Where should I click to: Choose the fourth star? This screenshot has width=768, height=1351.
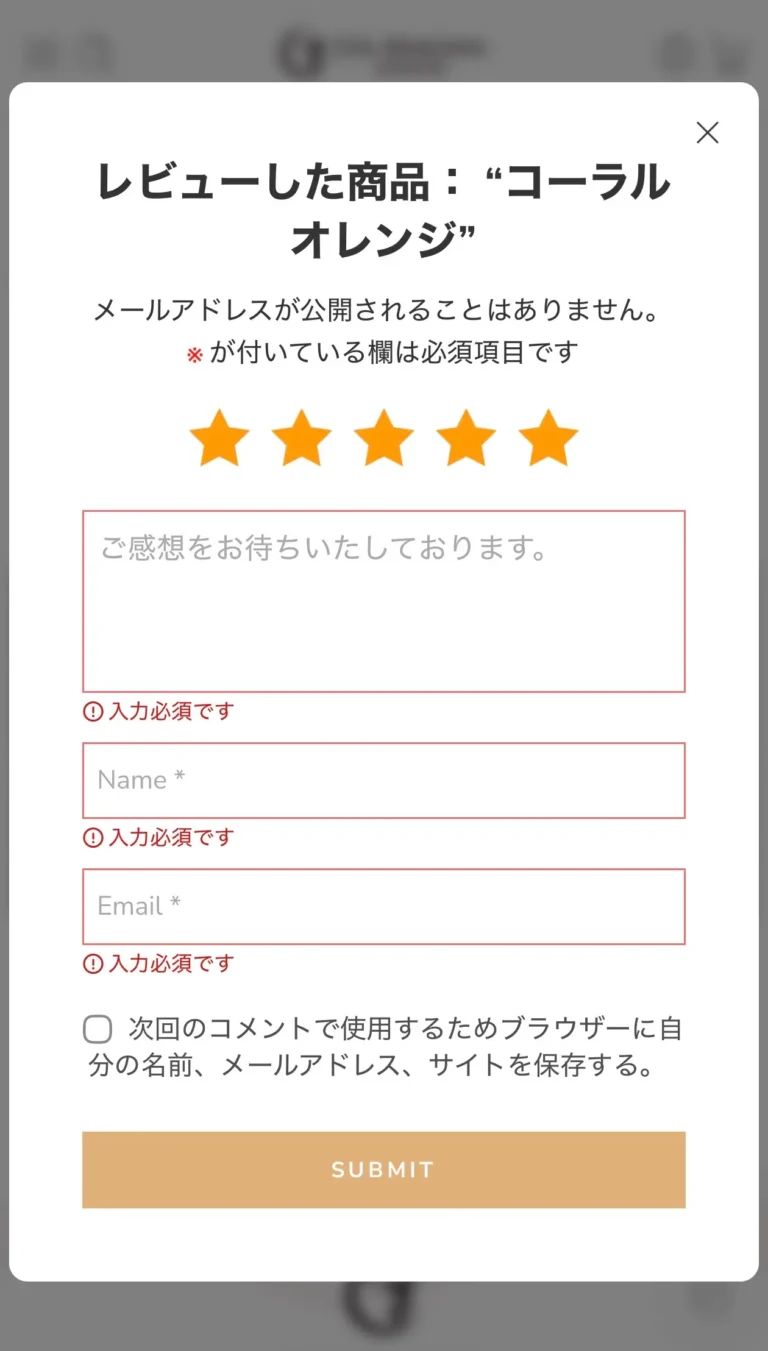466,438
